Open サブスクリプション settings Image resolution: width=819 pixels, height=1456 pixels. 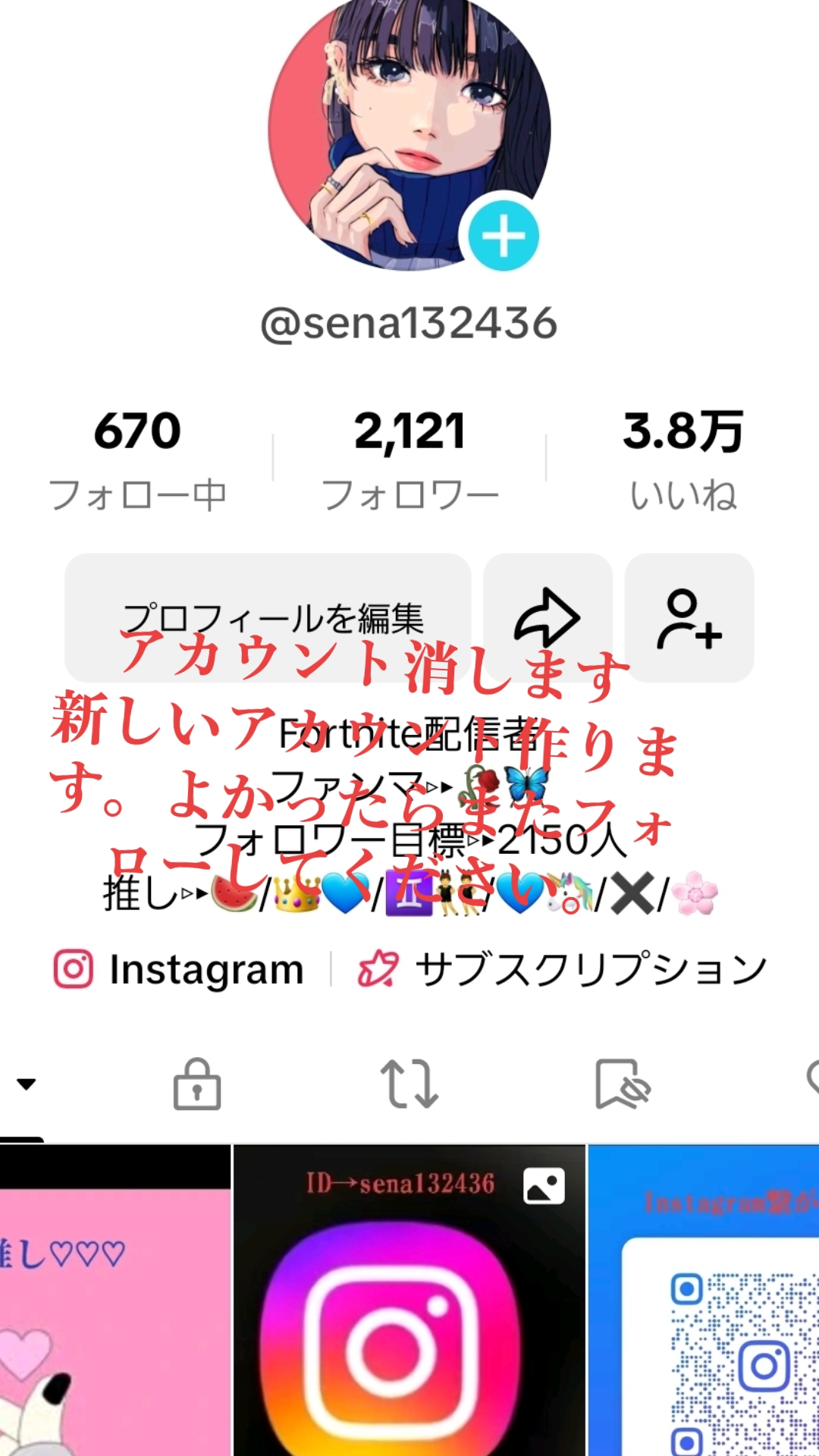(562, 969)
